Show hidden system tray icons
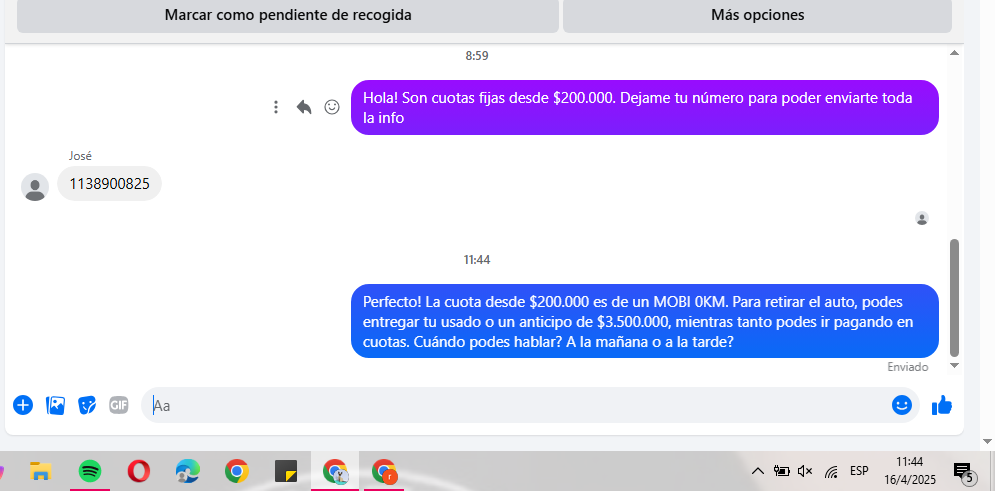Screen dimensions: 995x491 pos(757,471)
